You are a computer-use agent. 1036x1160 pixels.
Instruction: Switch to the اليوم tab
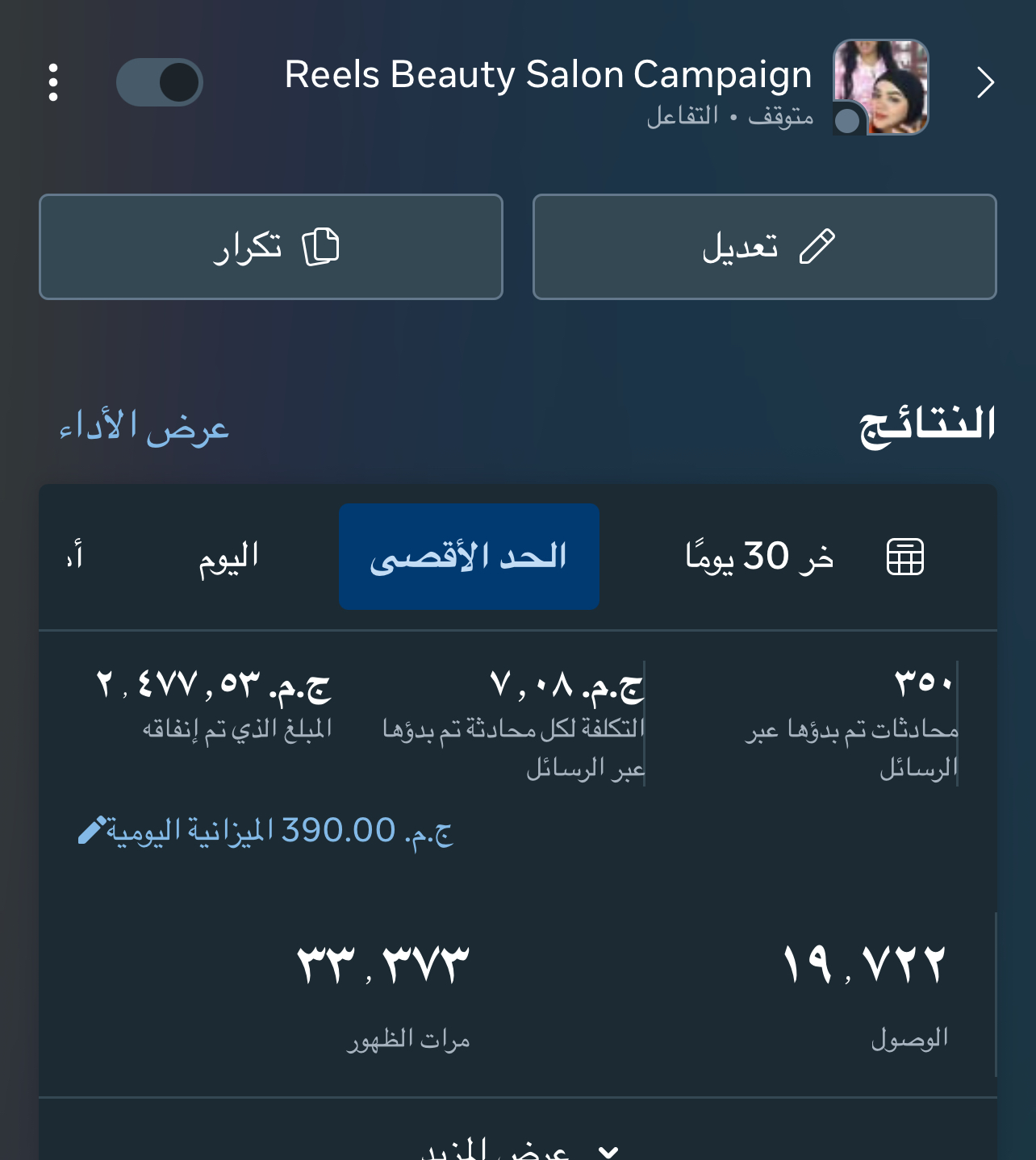tap(229, 557)
